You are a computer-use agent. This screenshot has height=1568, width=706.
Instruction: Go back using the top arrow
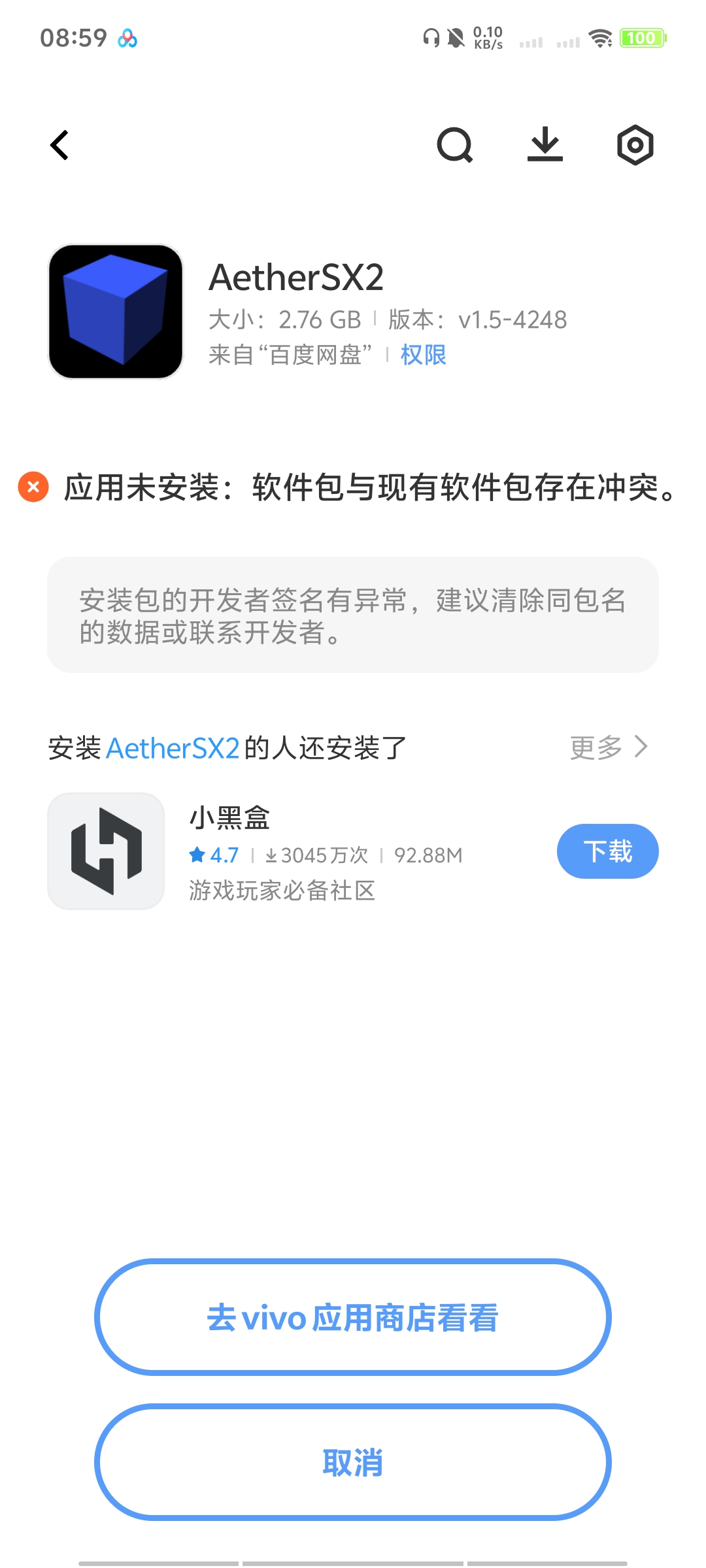pos(60,145)
